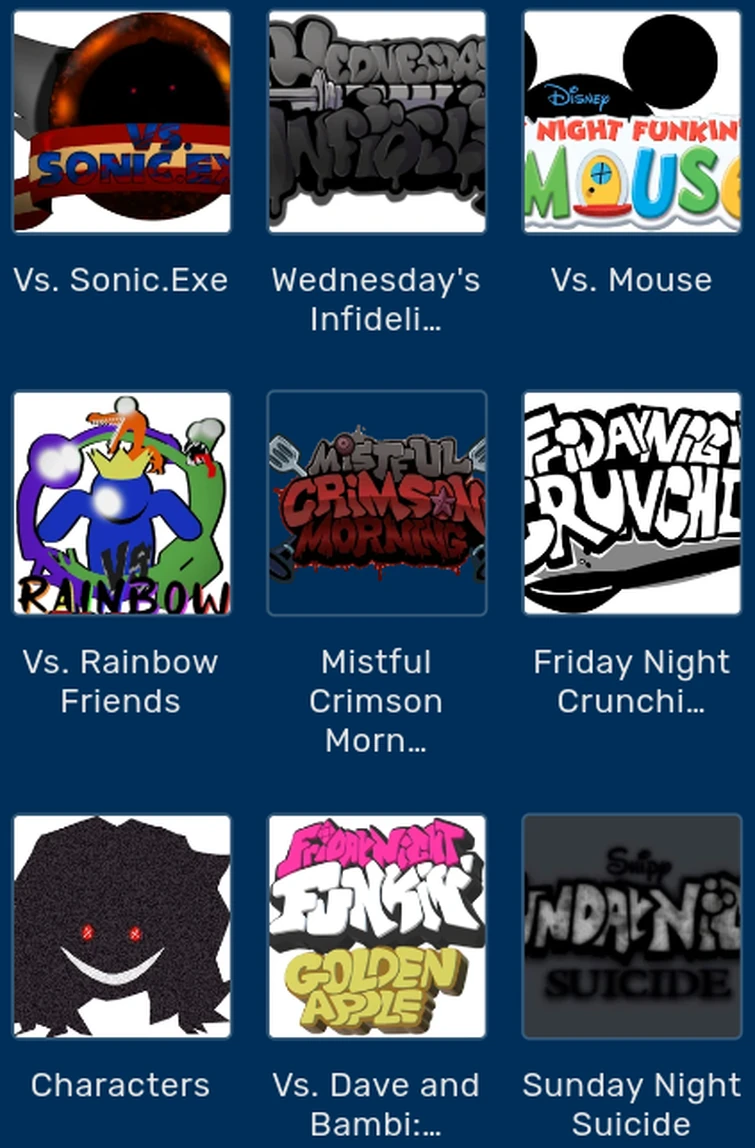Open the Sunday Night Suicide tile
Screen dimensions: 755x1148
(x=632, y=926)
